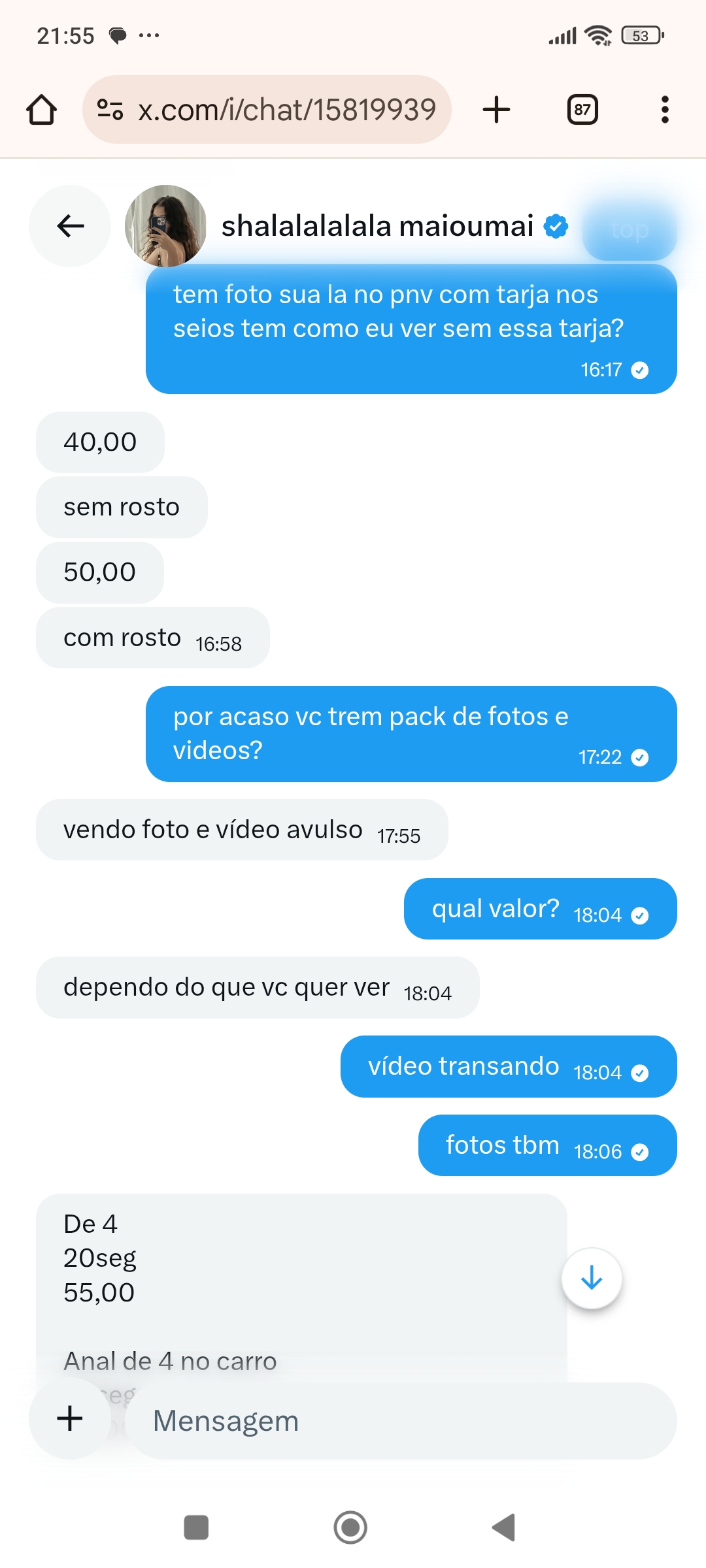Open the browser overflow menu
Viewport: 706px width, 1568px height.
[665, 110]
